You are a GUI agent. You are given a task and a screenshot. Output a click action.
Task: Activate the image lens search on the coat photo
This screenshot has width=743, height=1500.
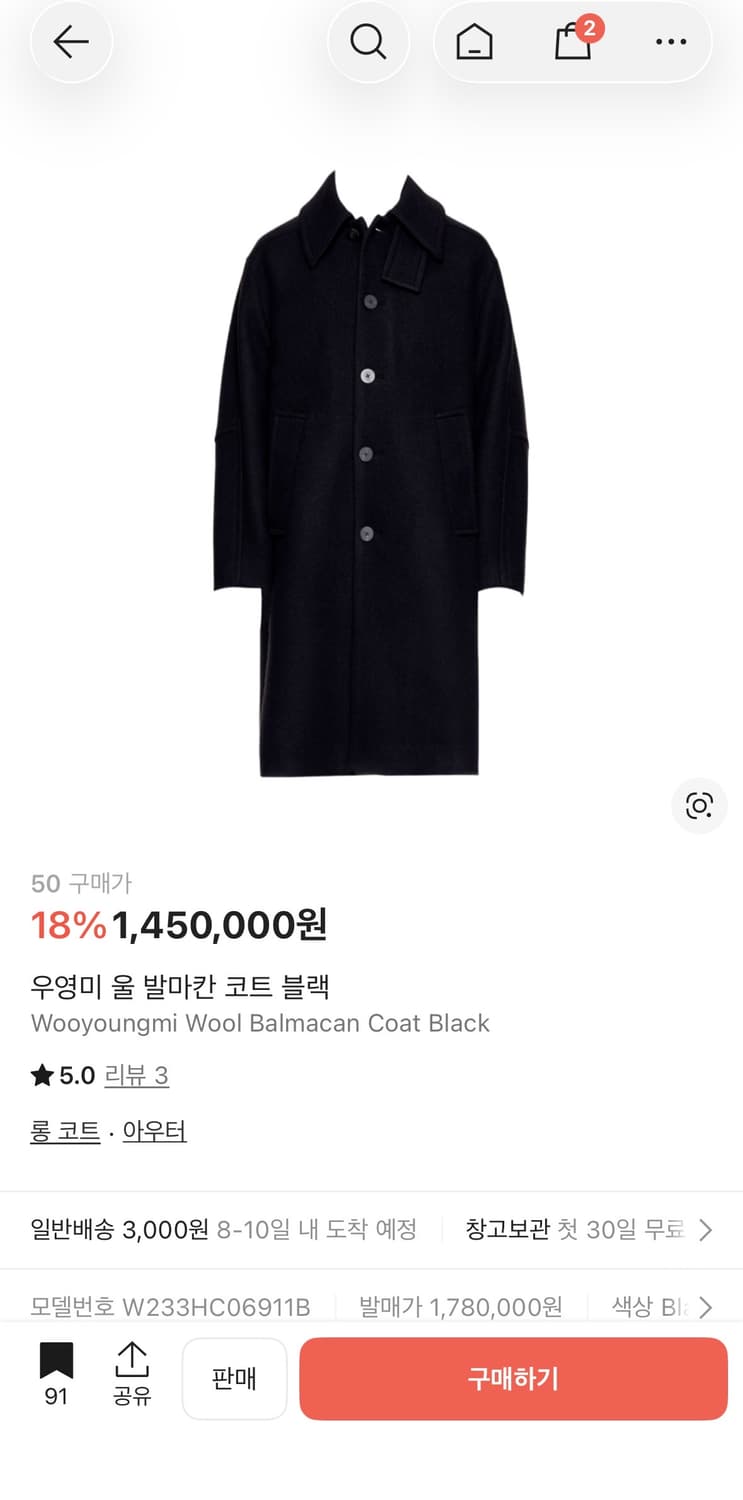click(x=698, y=806)
